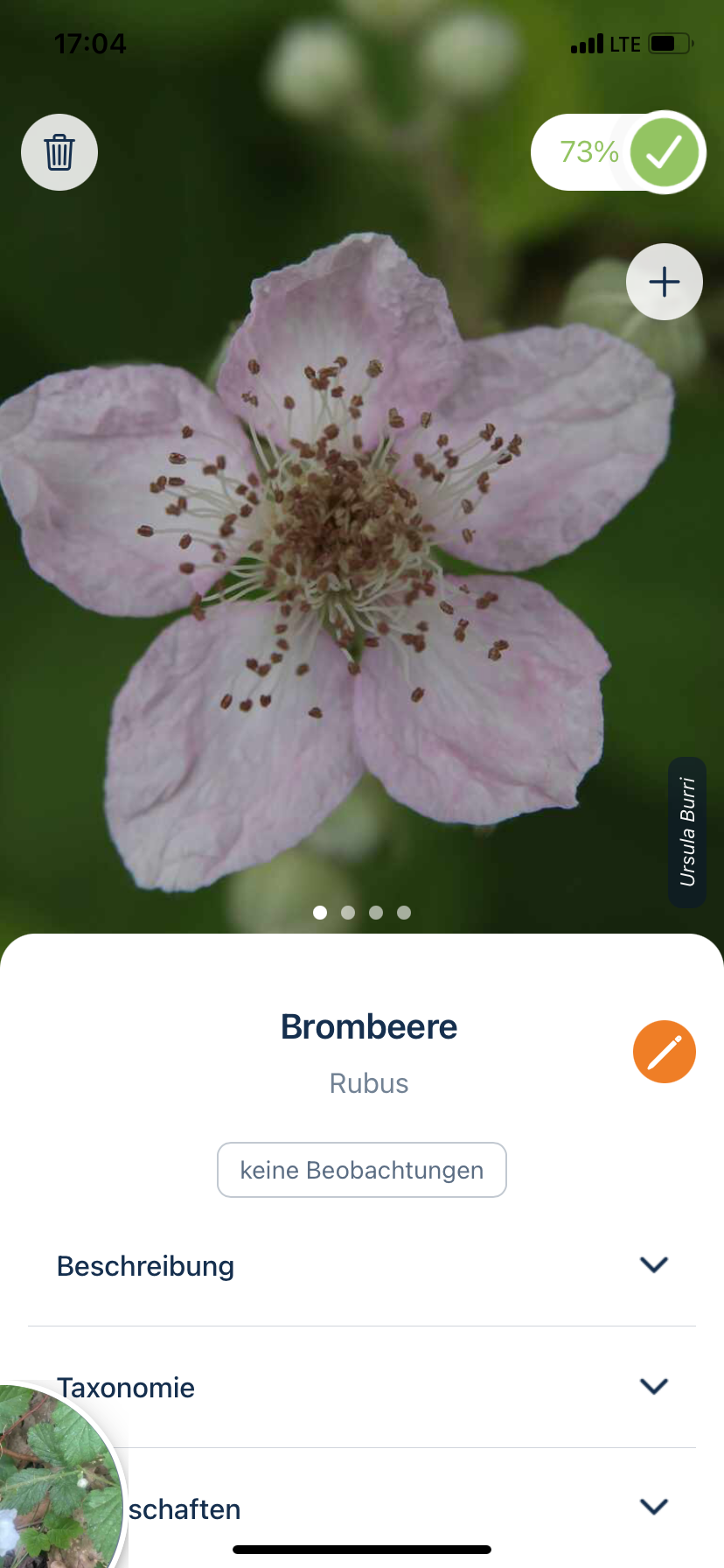Tap the keine Beobachtungen button
The width and height of the screenshot is (724, 1568).
coord(362,1170)
